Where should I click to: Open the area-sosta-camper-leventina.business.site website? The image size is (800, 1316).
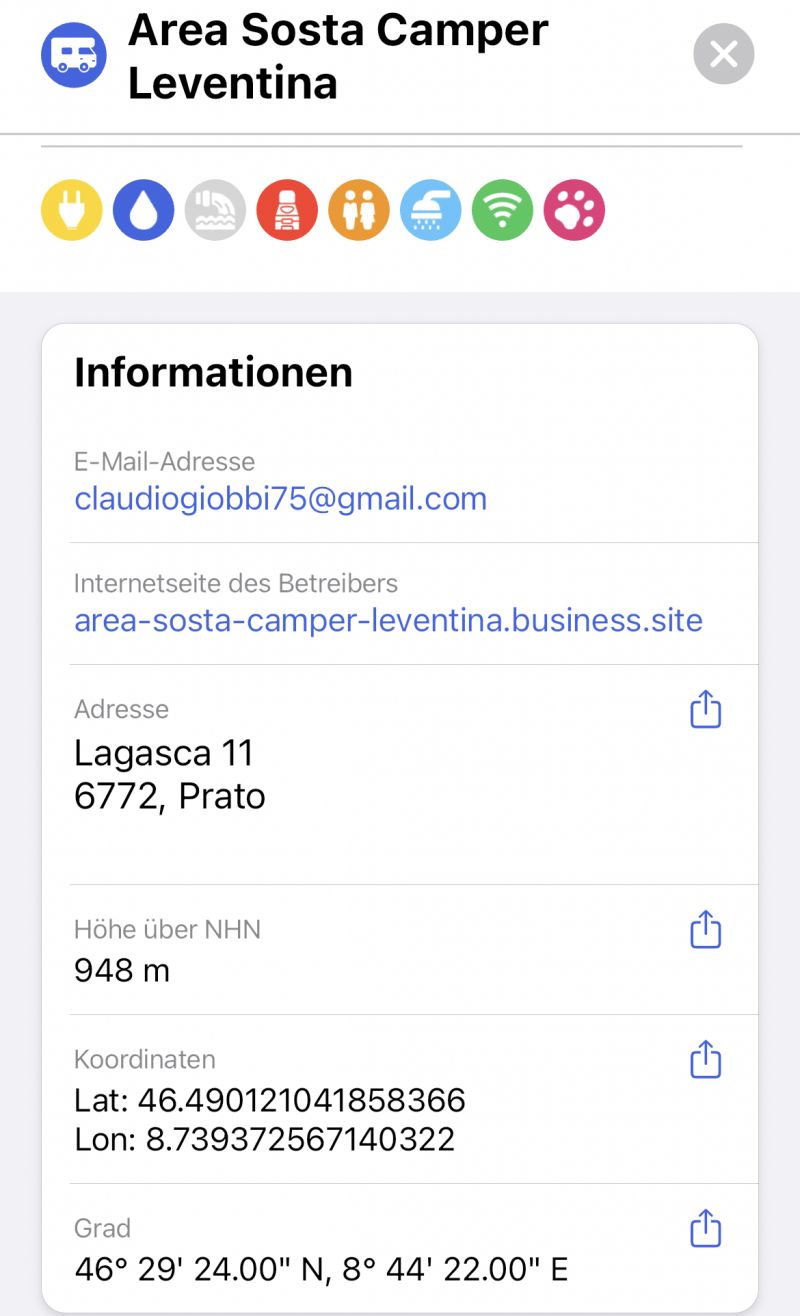coord(388,620)
